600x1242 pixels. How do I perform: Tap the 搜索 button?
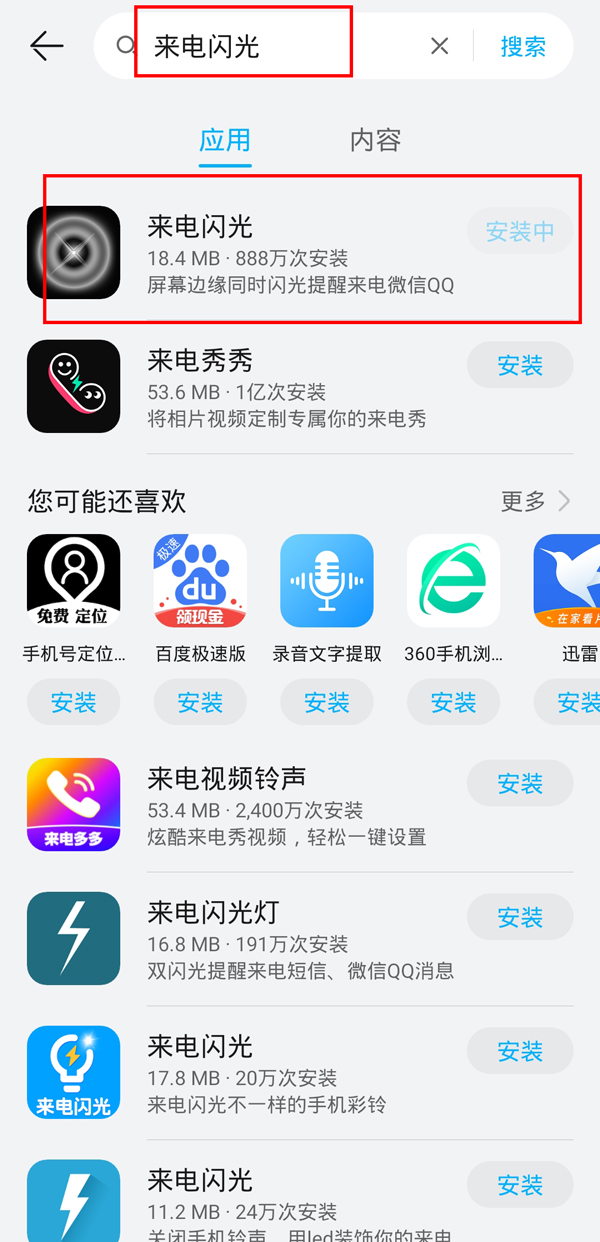[x=523, y=46]
